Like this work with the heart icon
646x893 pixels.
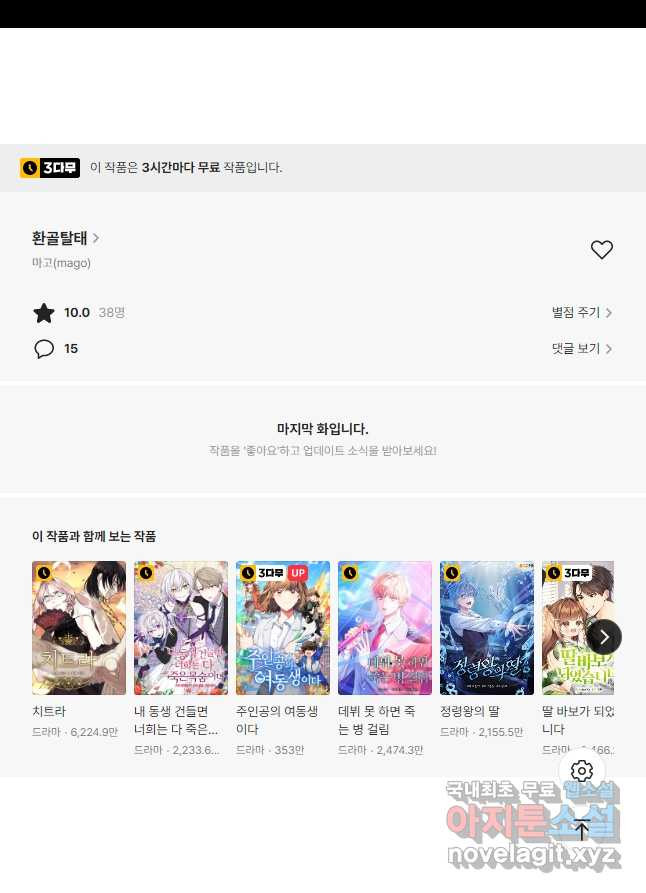pos(601,250)
